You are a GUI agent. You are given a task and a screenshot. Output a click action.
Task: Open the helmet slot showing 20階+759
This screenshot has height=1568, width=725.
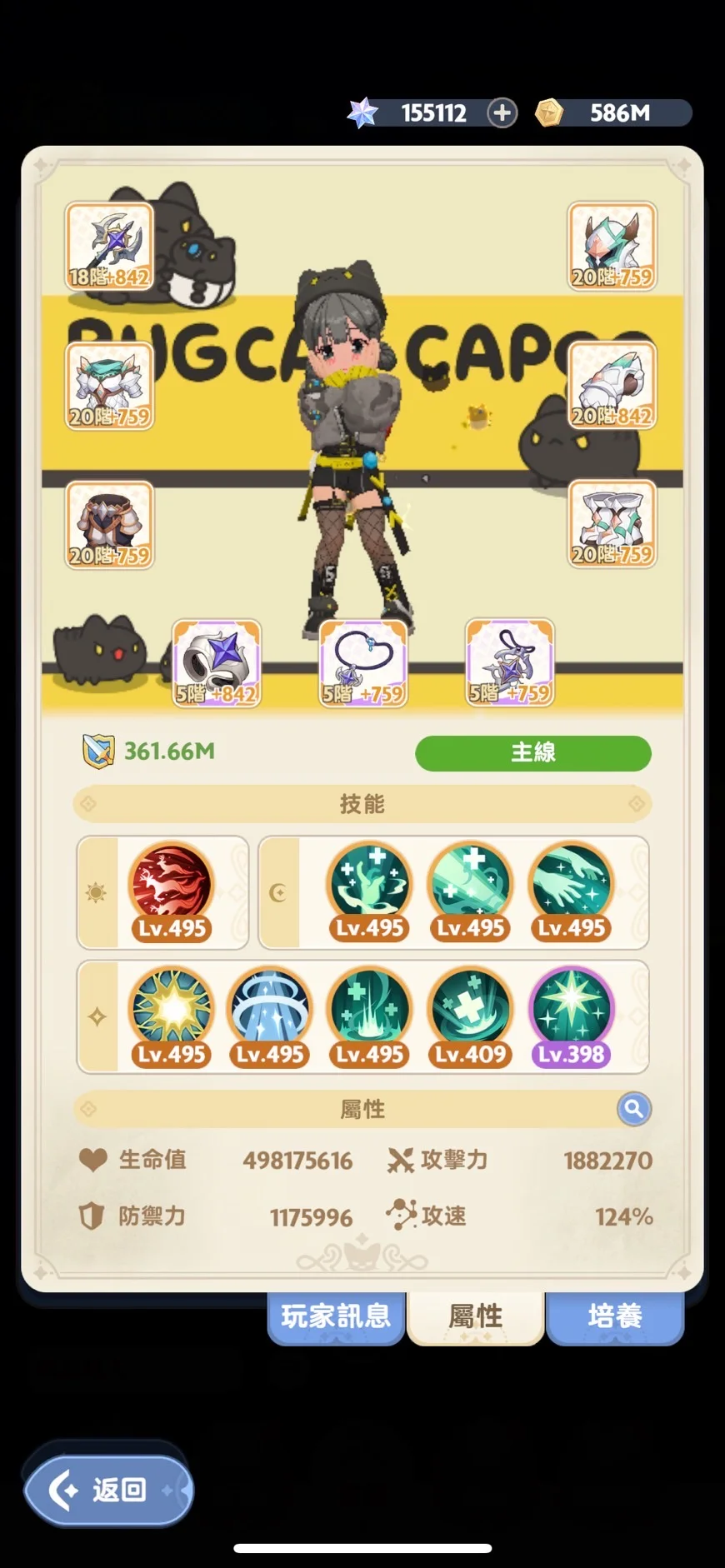click(x=612, y=247)
